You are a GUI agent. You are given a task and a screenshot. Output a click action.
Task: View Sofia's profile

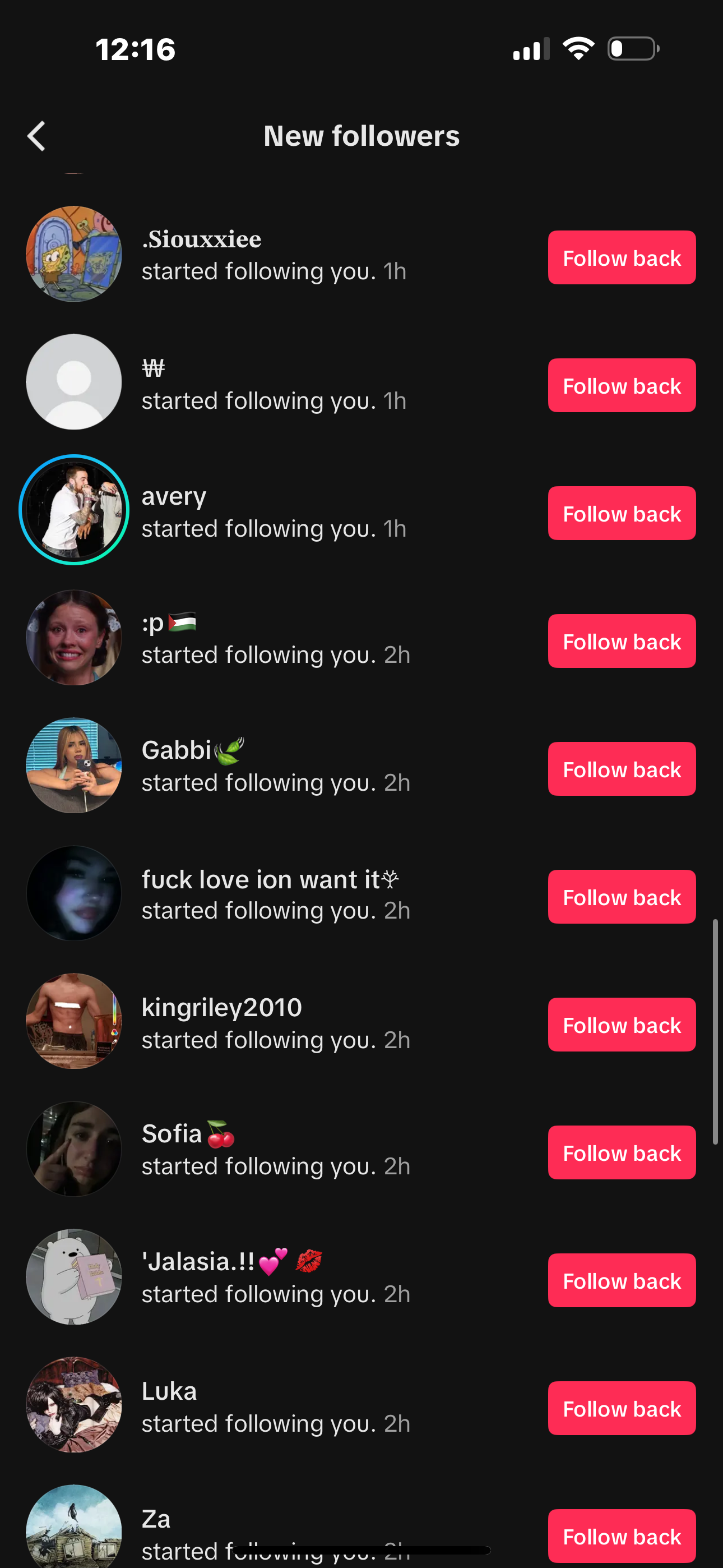pyautogui.click(x=73, y=1149)
